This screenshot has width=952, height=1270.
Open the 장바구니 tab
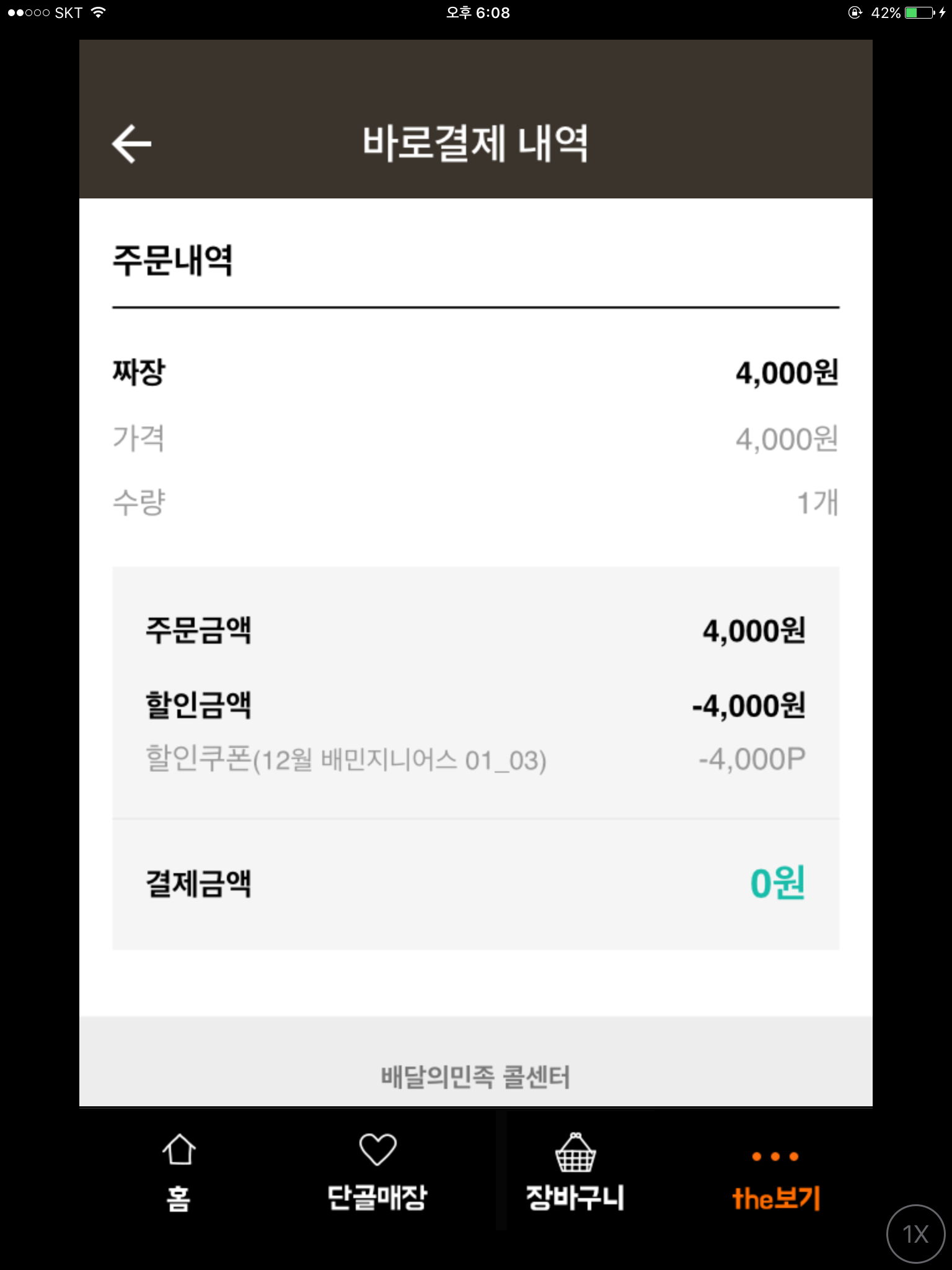(x=575, y=1172)
